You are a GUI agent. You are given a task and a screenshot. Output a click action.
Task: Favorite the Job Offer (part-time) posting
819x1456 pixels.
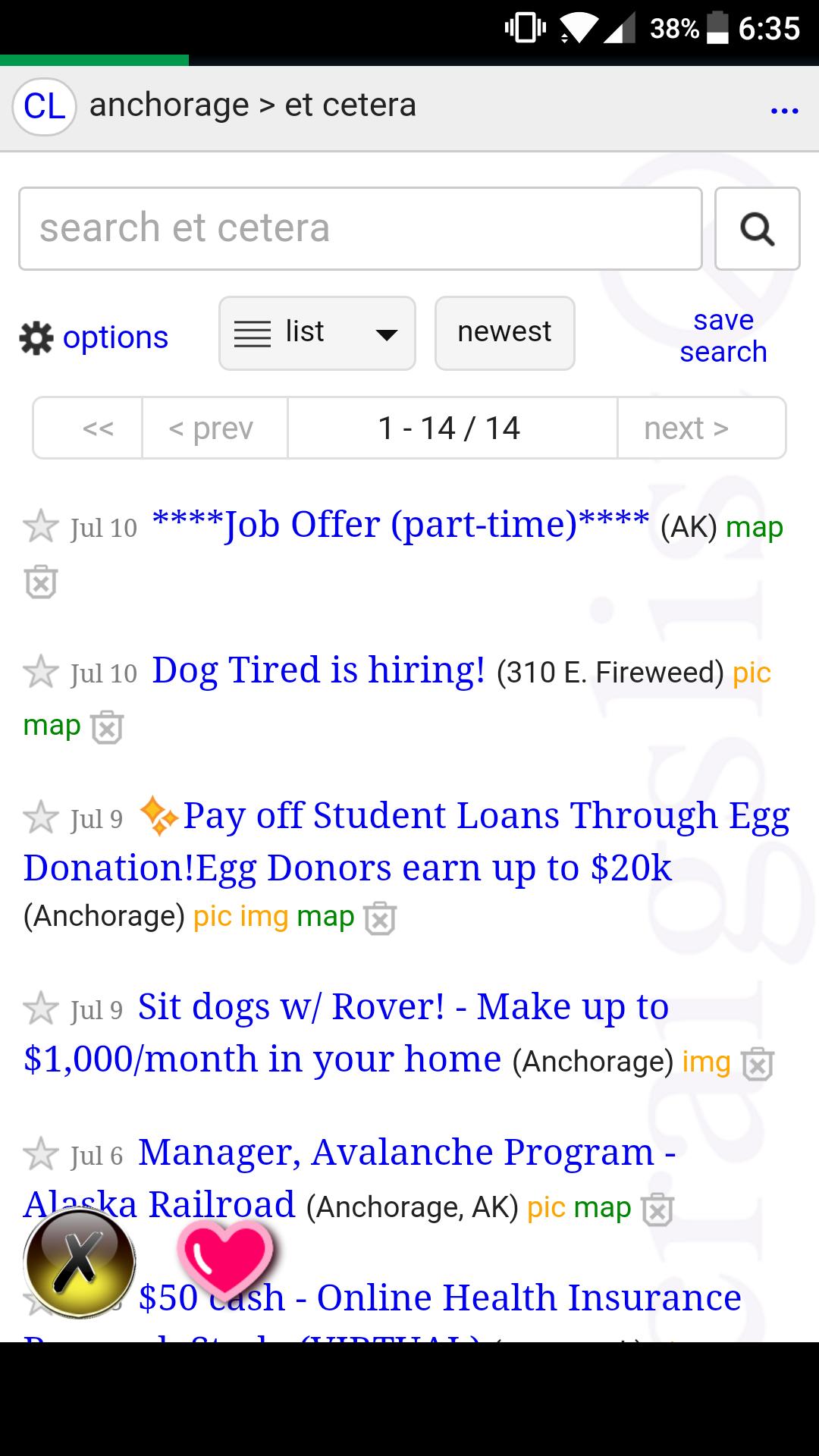point(40,527)
